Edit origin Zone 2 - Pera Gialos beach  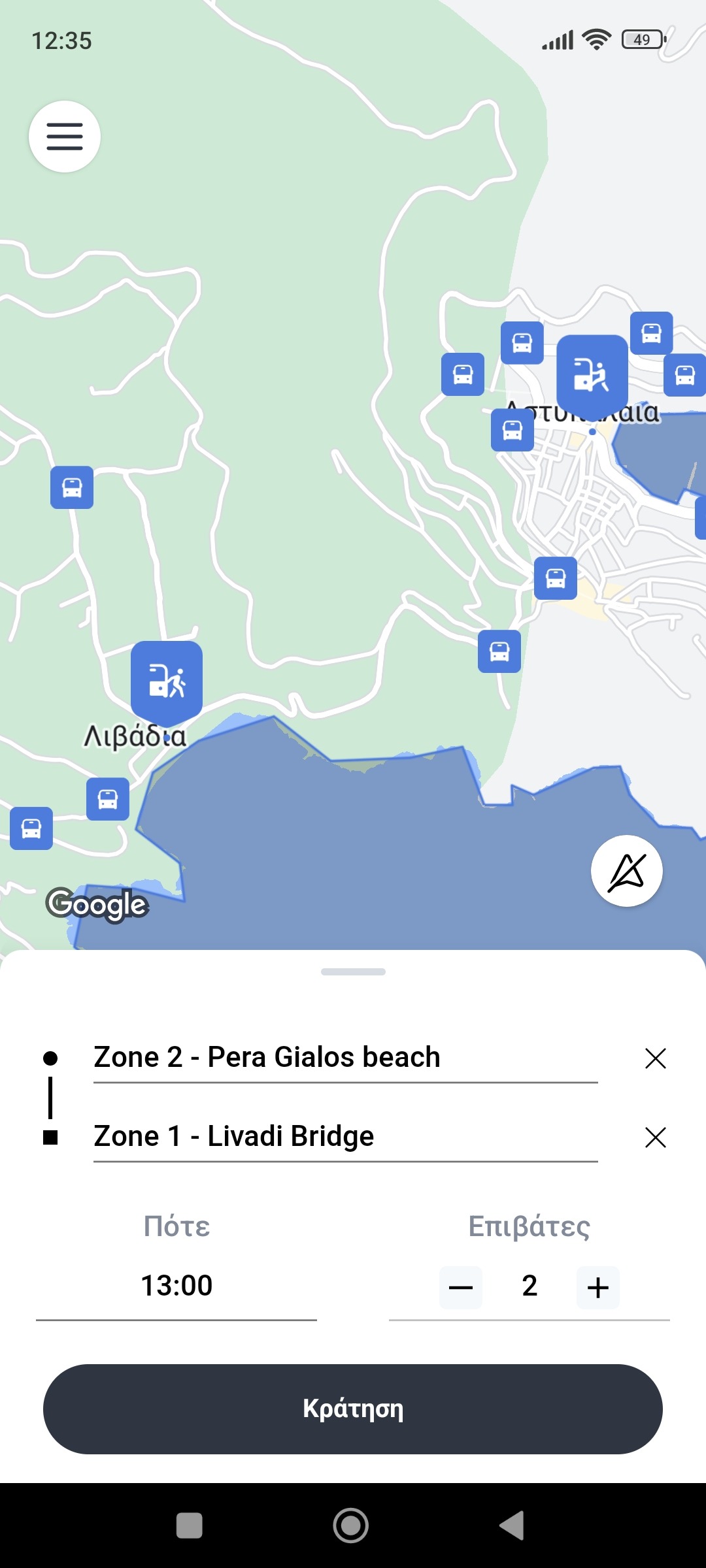(345, 1058)
